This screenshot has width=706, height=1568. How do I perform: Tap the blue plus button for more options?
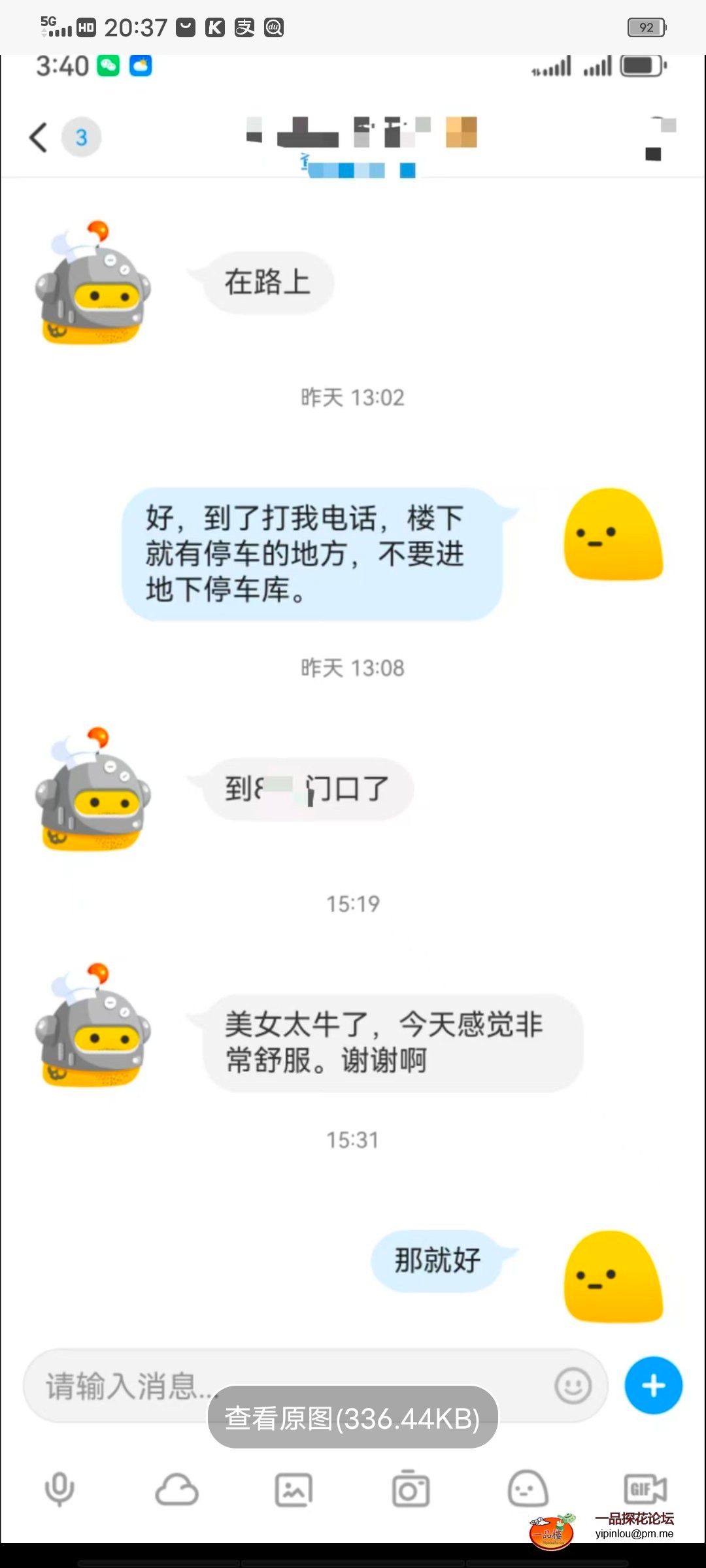652,1385
